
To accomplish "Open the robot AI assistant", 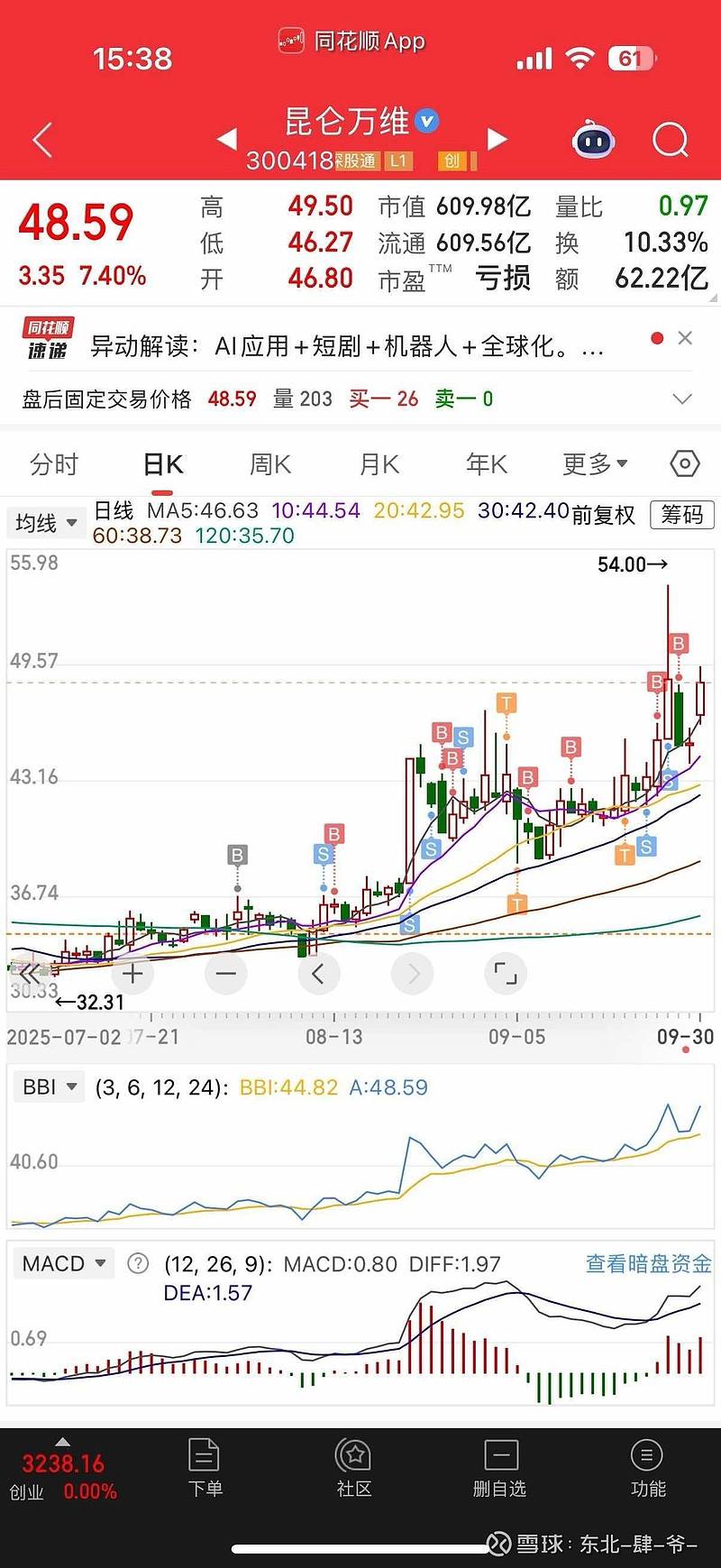I will [593, 141].
